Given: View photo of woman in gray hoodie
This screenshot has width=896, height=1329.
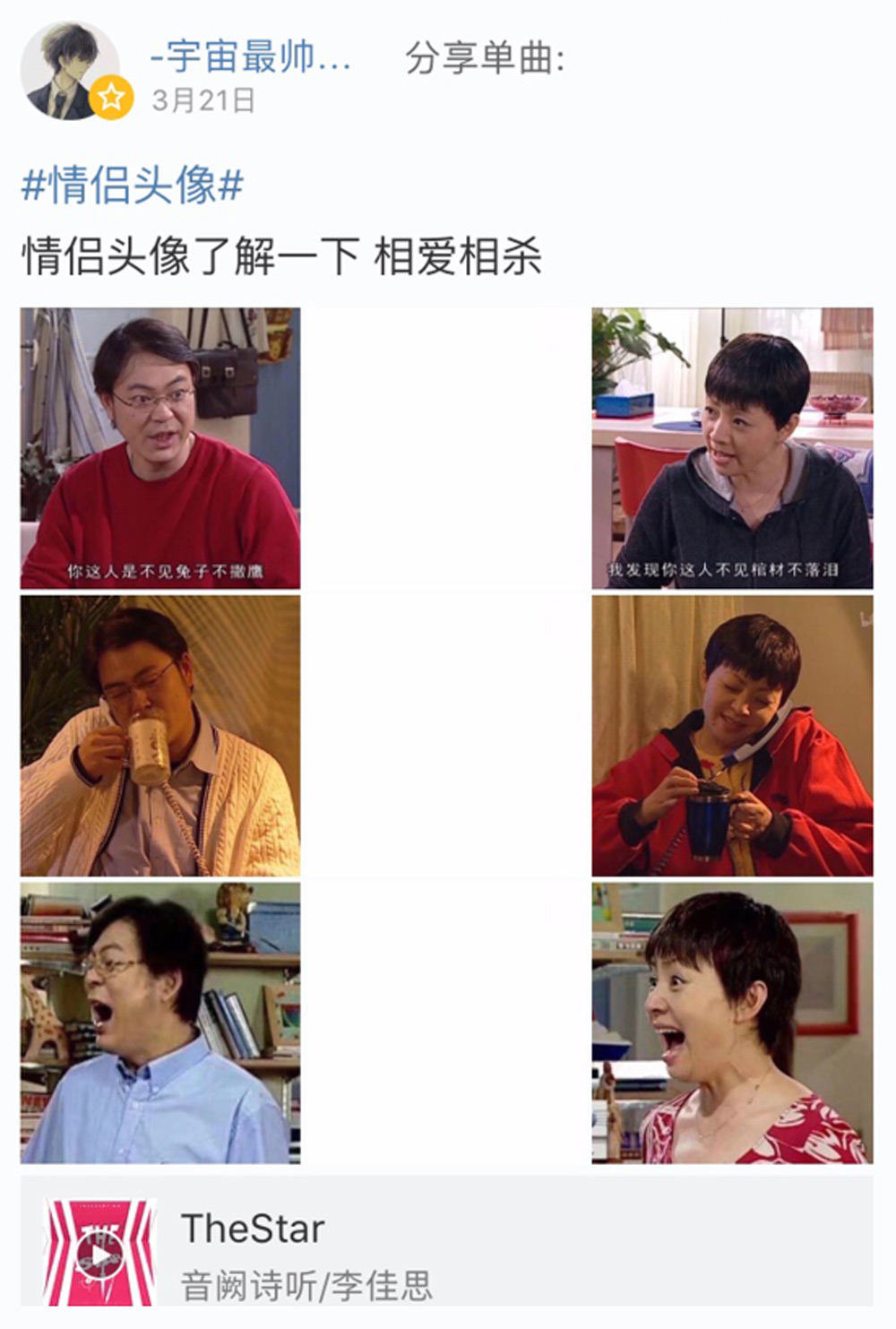Looking at the screenshot, I should click(x=732, y=448).
